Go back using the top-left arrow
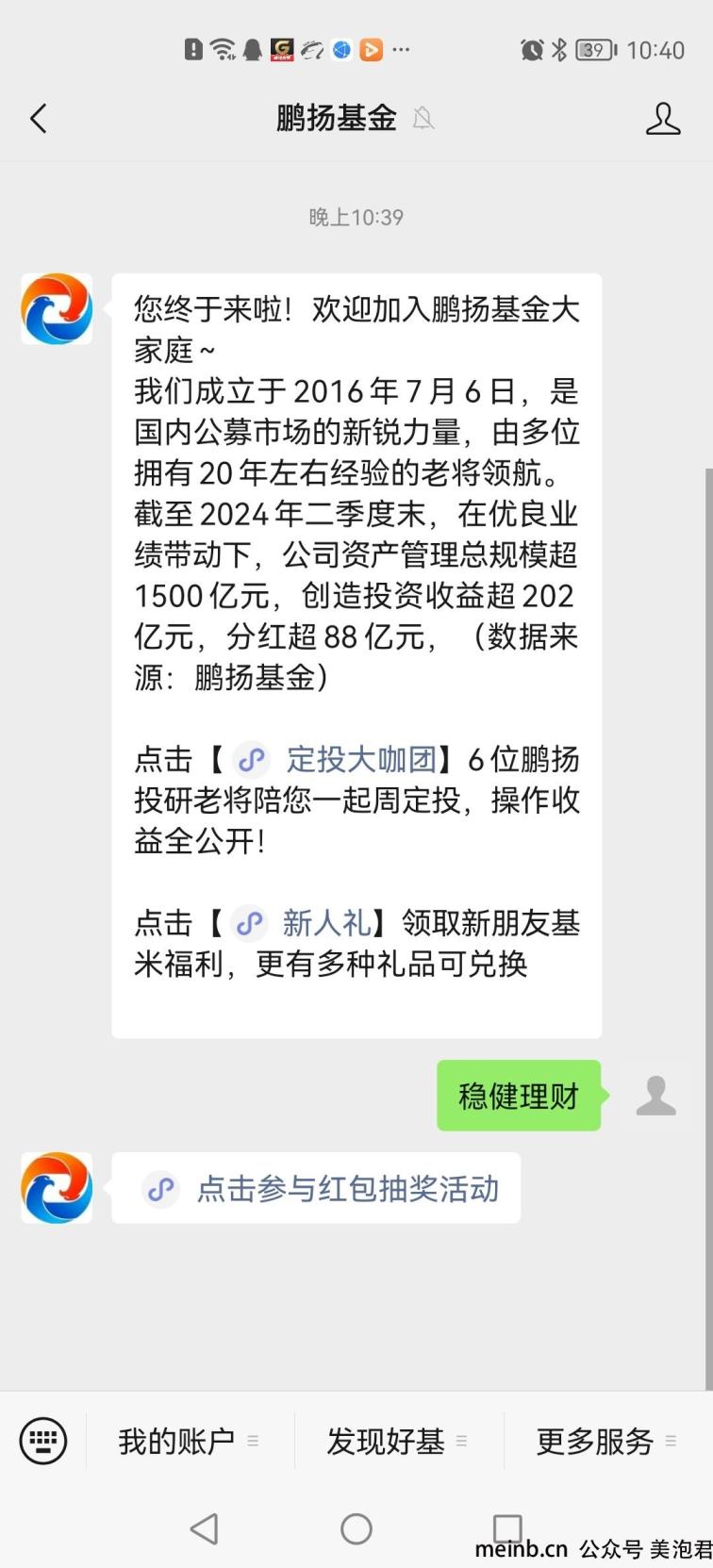 [x=39, y=119]
